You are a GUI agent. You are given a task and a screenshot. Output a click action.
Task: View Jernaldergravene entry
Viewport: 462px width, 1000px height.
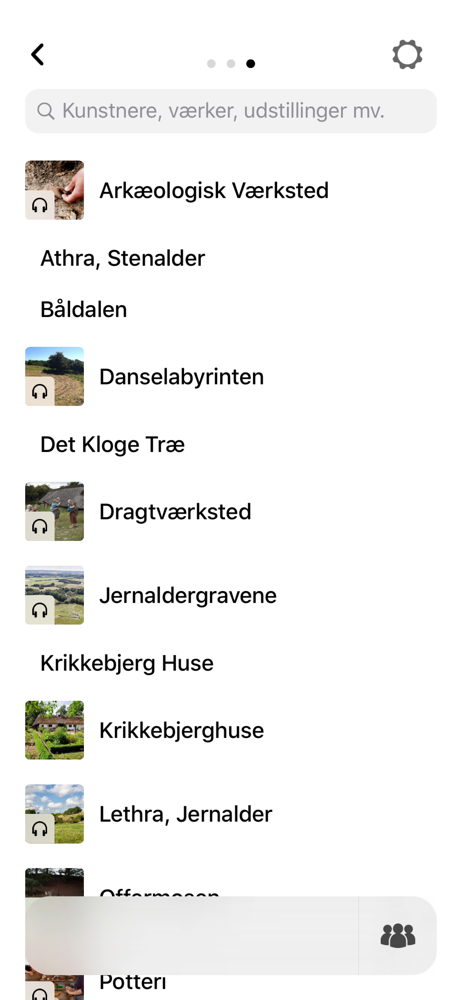click(x=231, y=595)
